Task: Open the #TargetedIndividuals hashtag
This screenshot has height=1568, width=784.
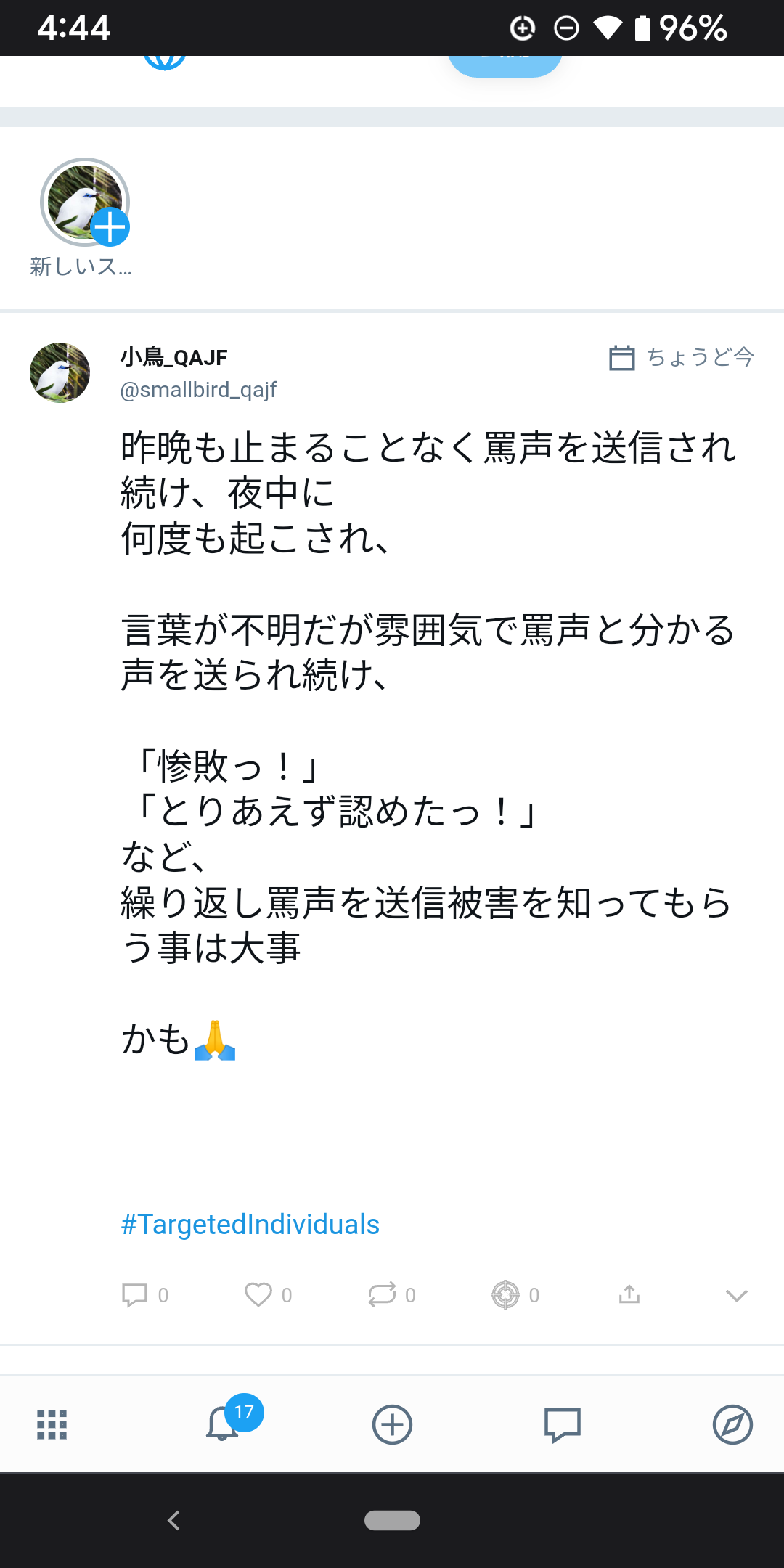Action: click(x=250, y=1225)
